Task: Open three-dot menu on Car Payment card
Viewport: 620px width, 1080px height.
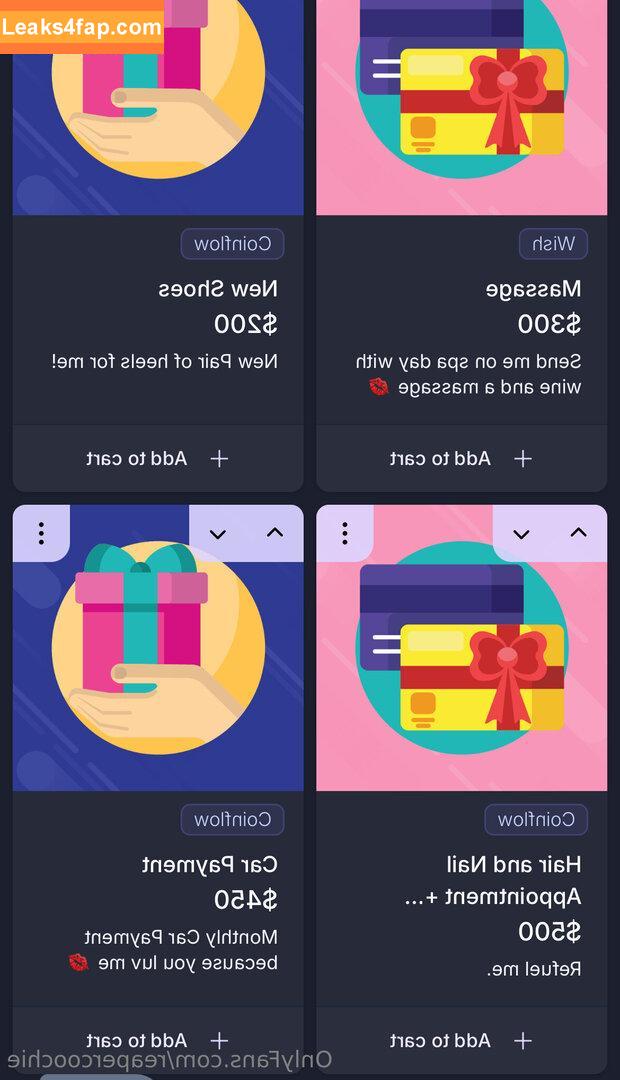Action: [41, 533]
